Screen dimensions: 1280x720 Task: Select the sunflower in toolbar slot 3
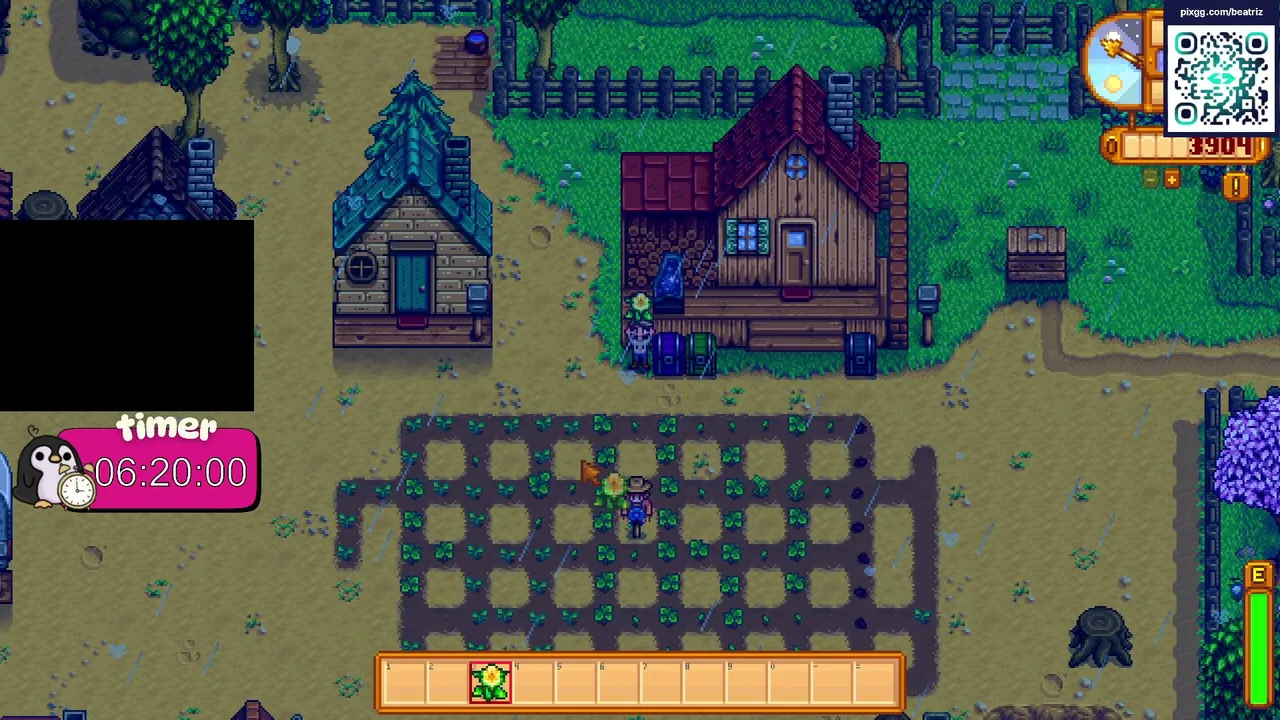(490, 683)
